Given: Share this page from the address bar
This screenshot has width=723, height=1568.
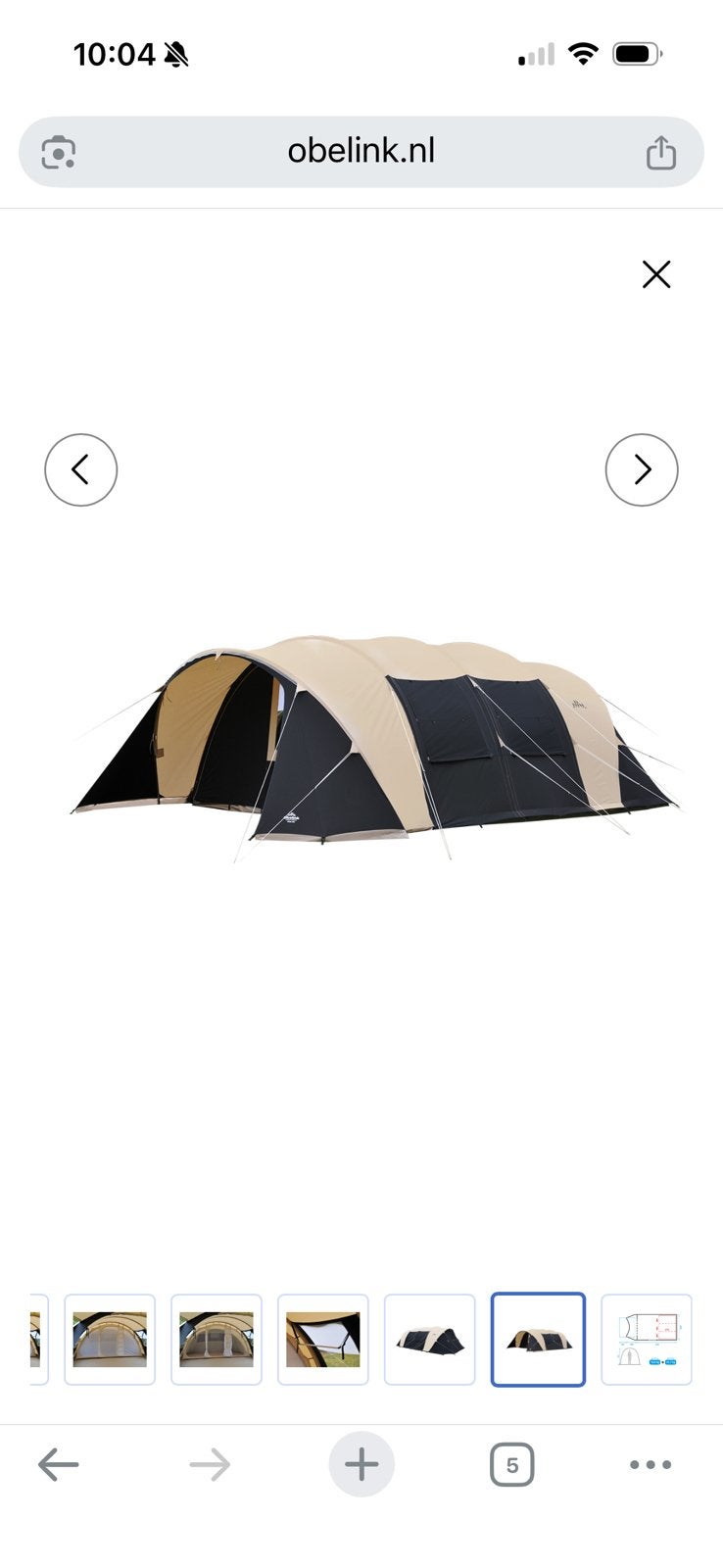Looking at the screenshot, I should (661, 153).
